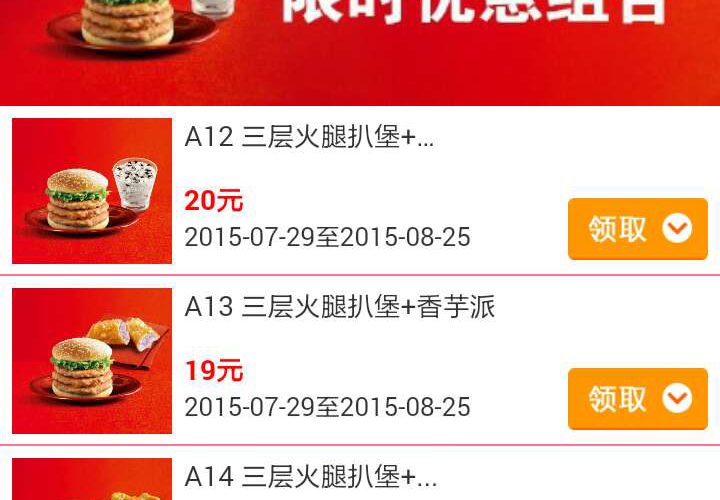Open the A14 三层火腿扒堡 coupon item
The width and height of the screenshot is (720, 500).
click(310, 478)
